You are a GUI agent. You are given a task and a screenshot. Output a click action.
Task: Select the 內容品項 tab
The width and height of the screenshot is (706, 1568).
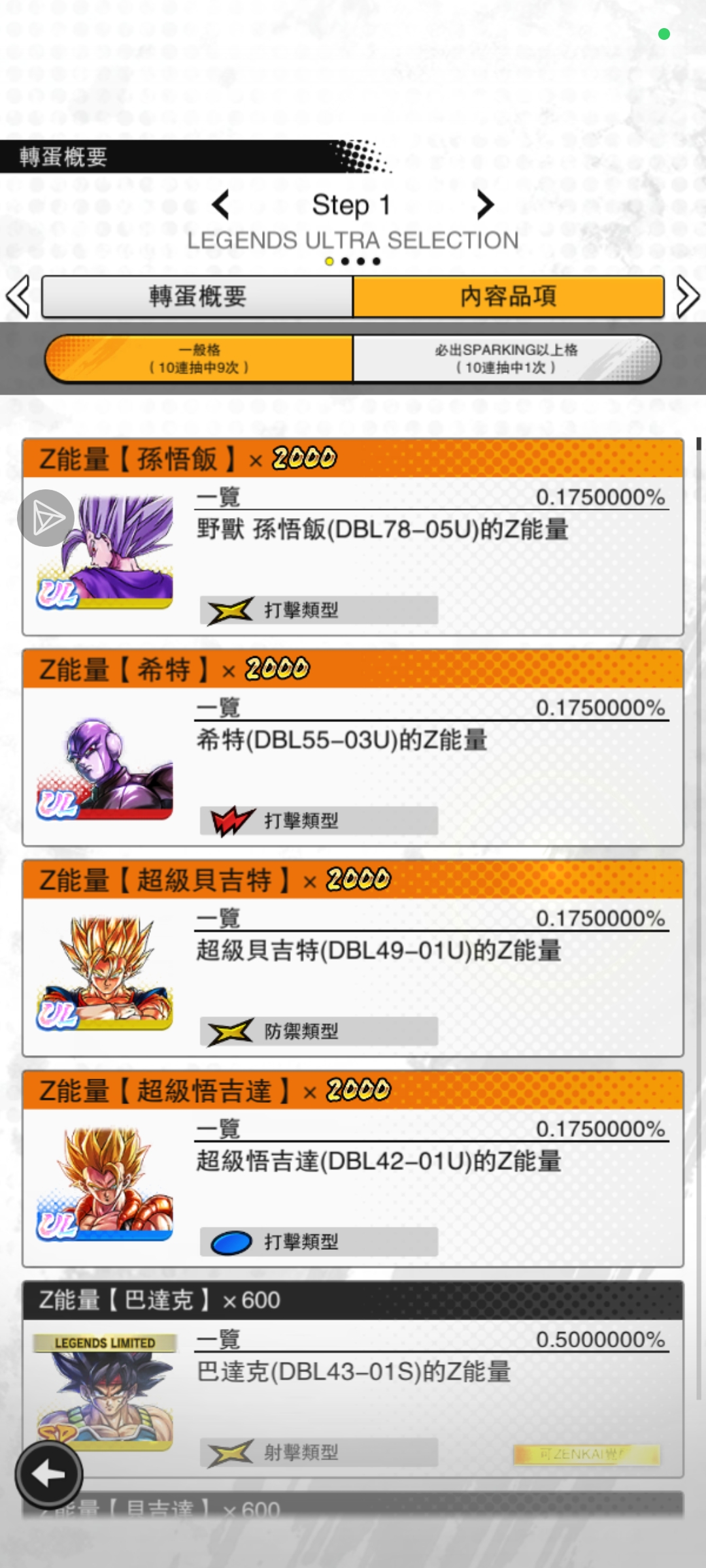tap(509, 297)
